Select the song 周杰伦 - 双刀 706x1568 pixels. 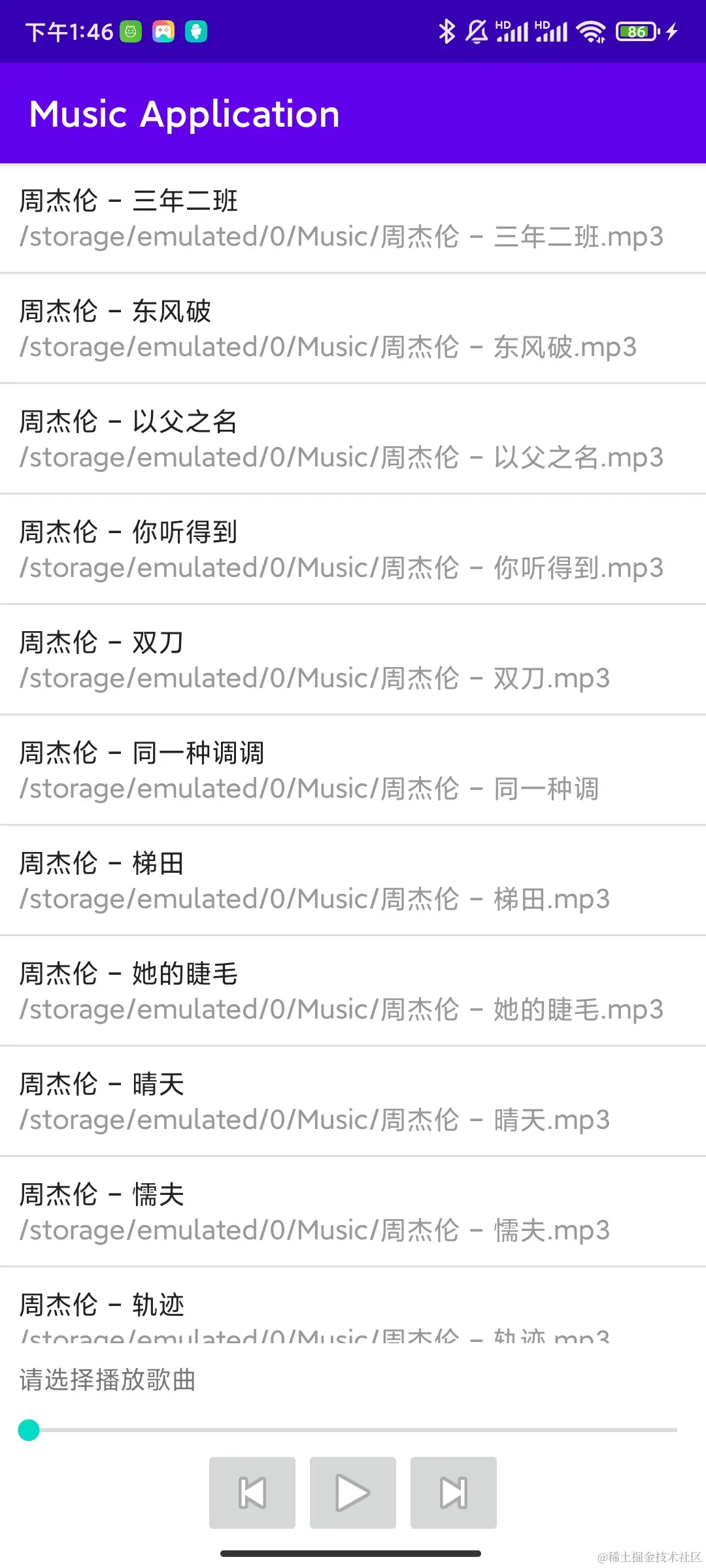[x=353, y=660]
